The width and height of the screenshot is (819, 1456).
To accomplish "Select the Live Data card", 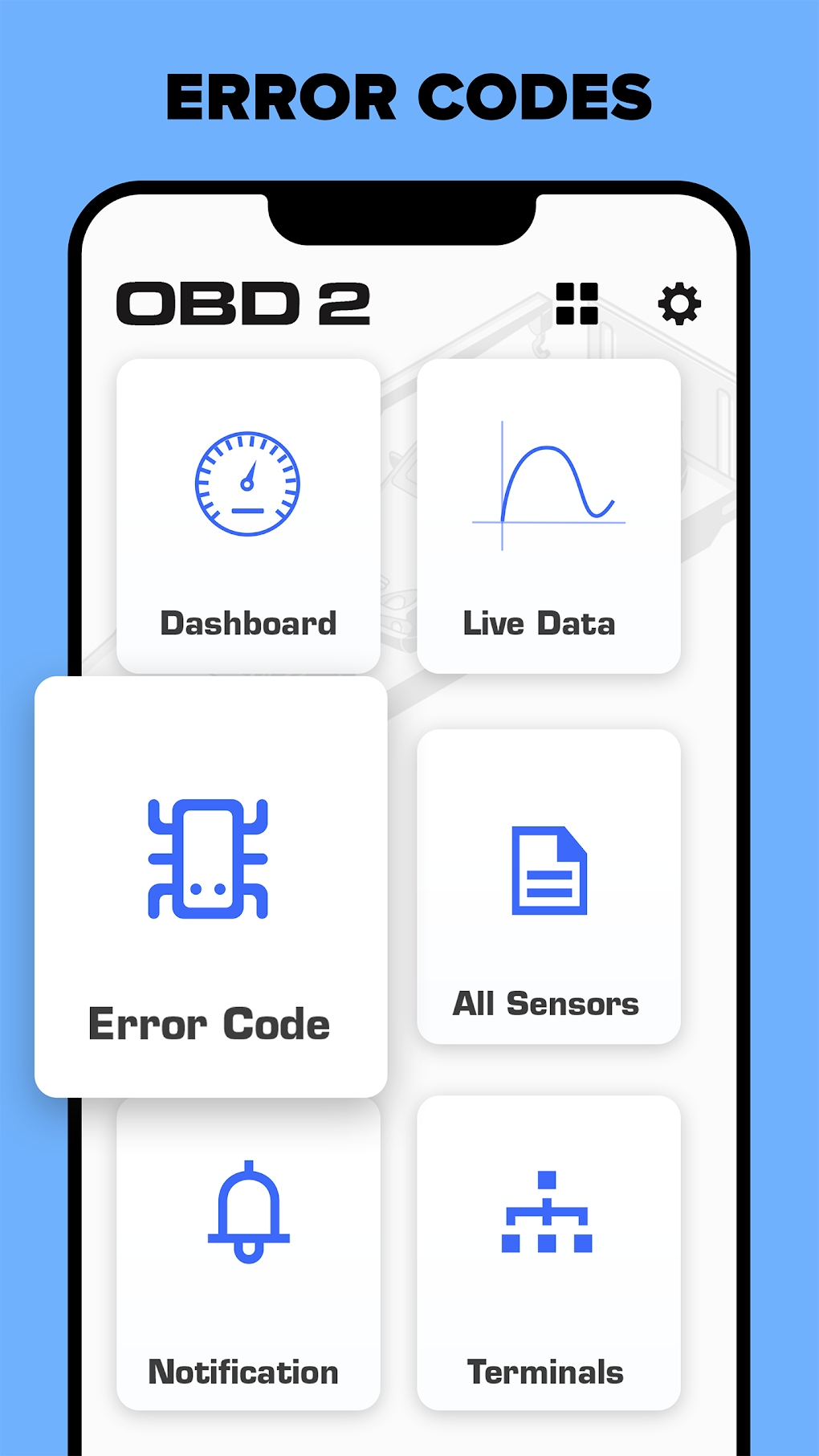I will [x=548, y=514].
